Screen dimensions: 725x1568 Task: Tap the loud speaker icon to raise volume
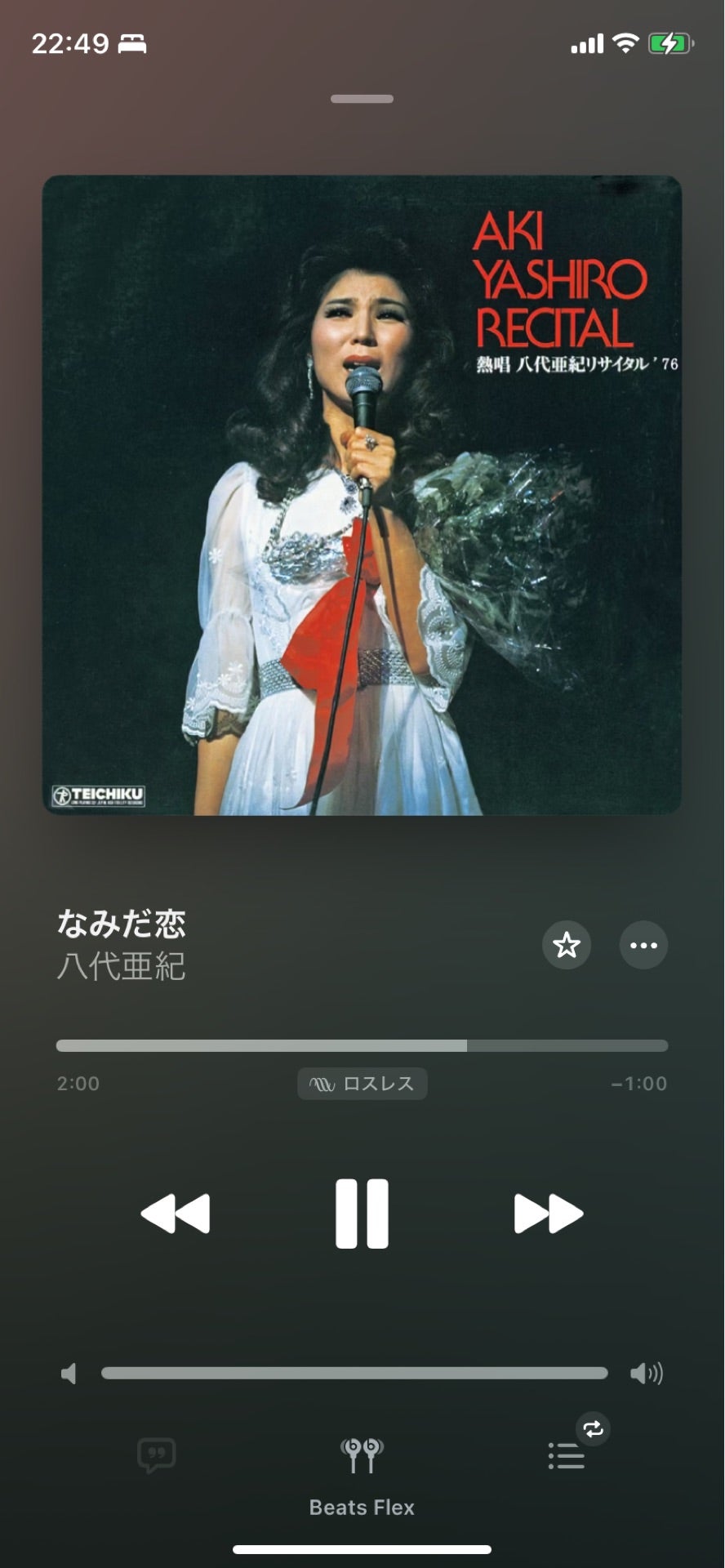point(647,1374)
